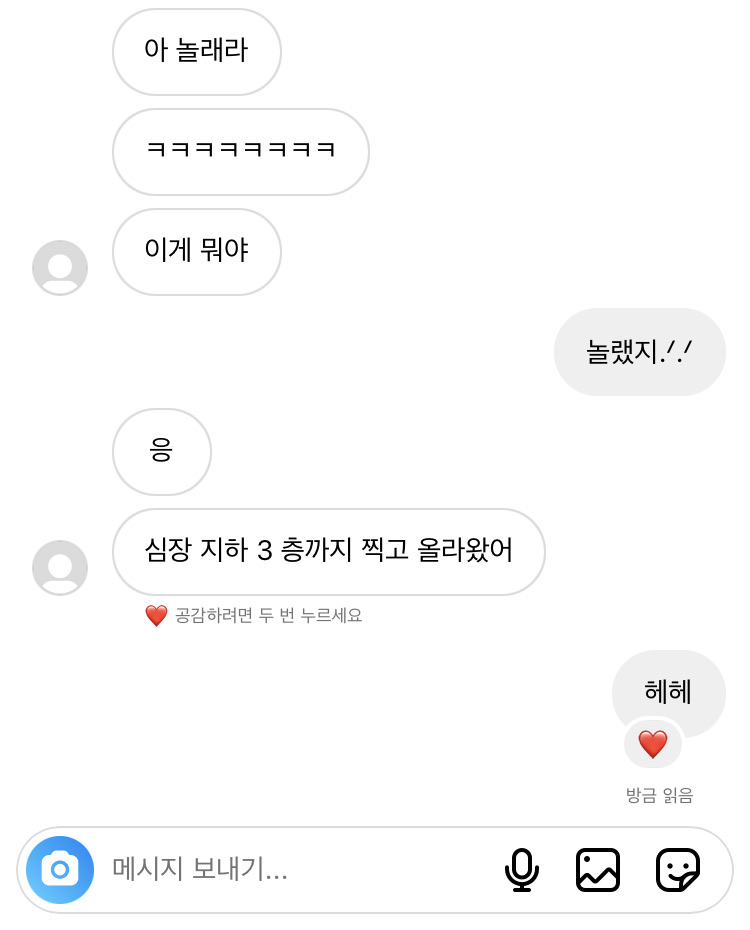
Task: Click the 방금 읽음 read receipt text
Action: pos(659,793)
